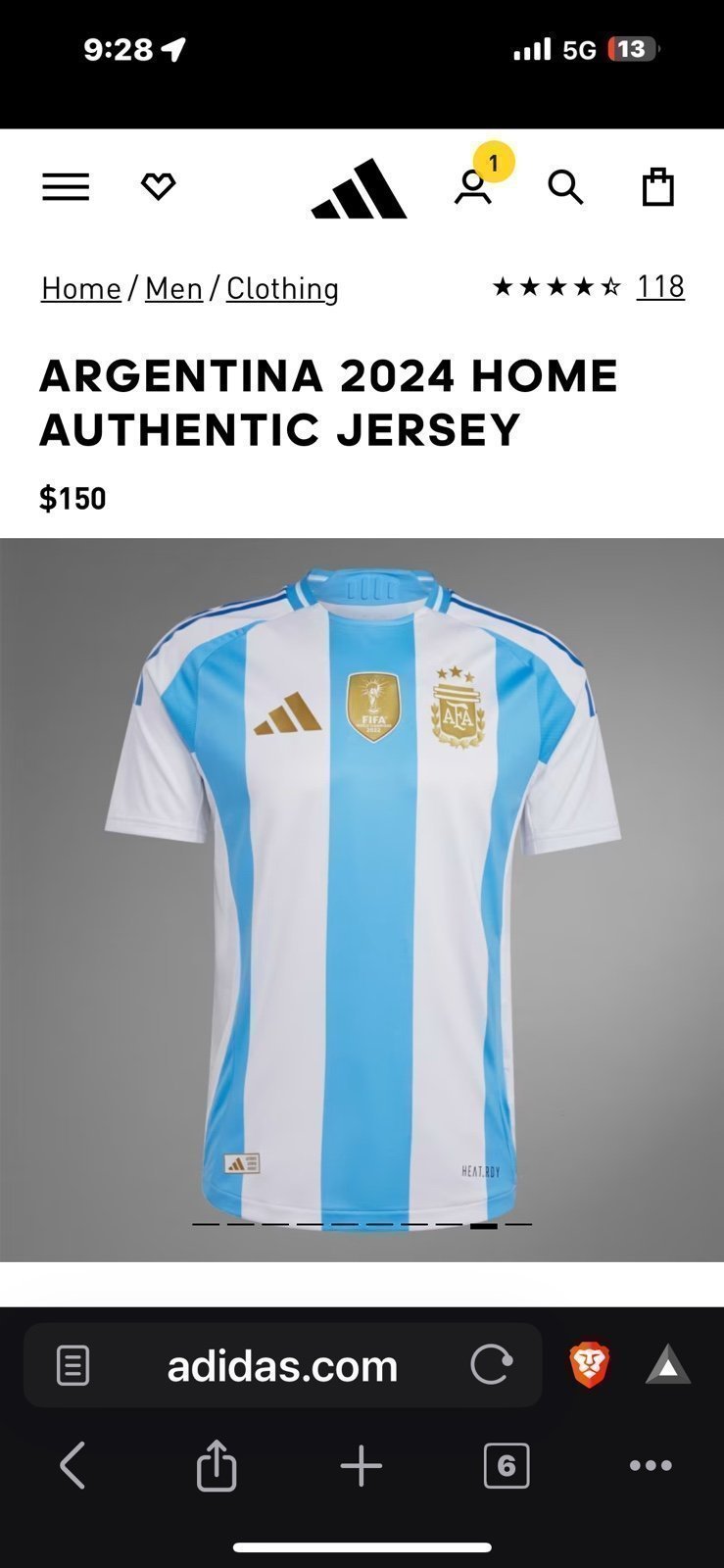Open the reader view page icon

(73, 1365)
